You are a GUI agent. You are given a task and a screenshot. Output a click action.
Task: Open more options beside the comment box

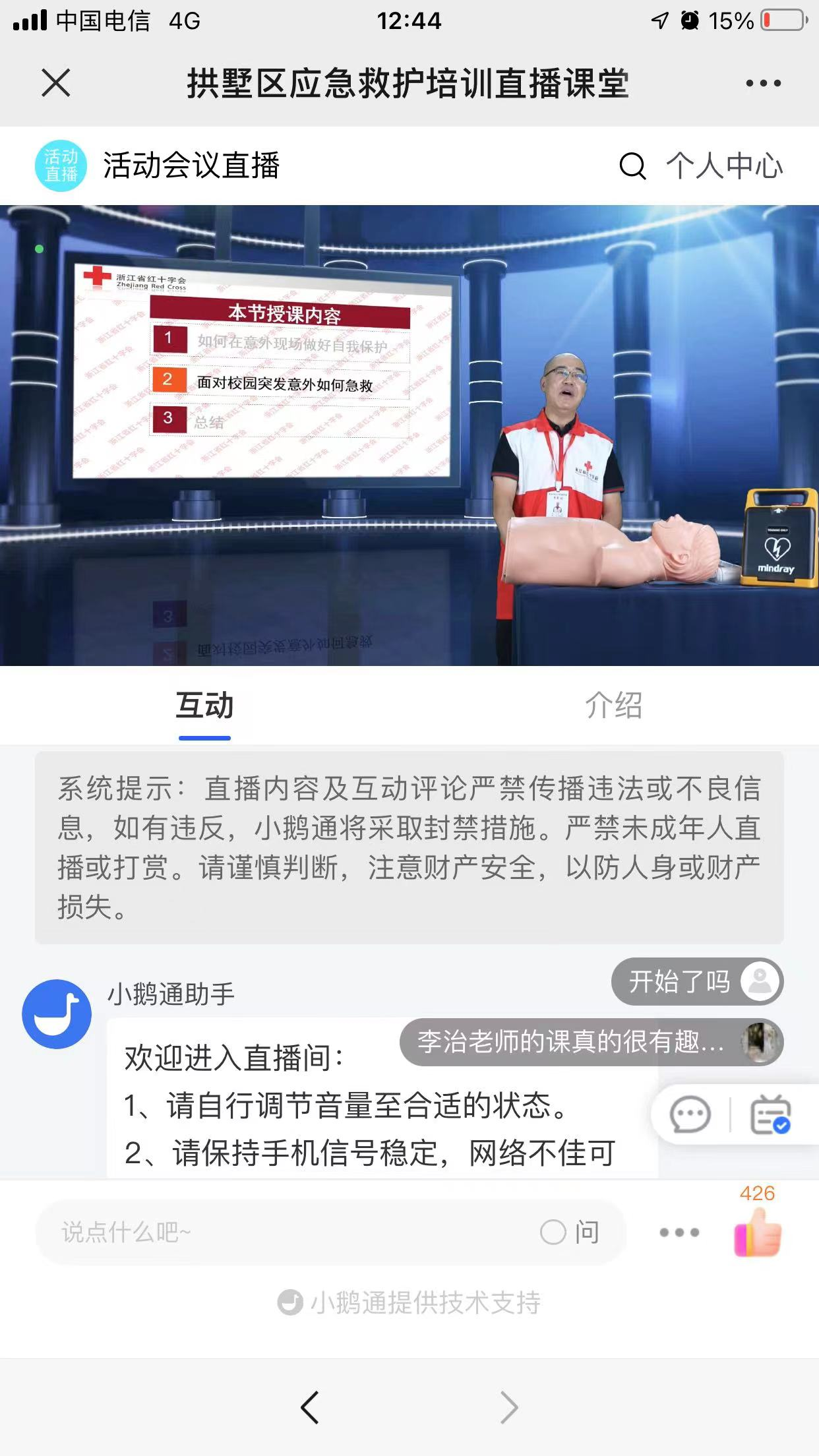(679, 1232)
